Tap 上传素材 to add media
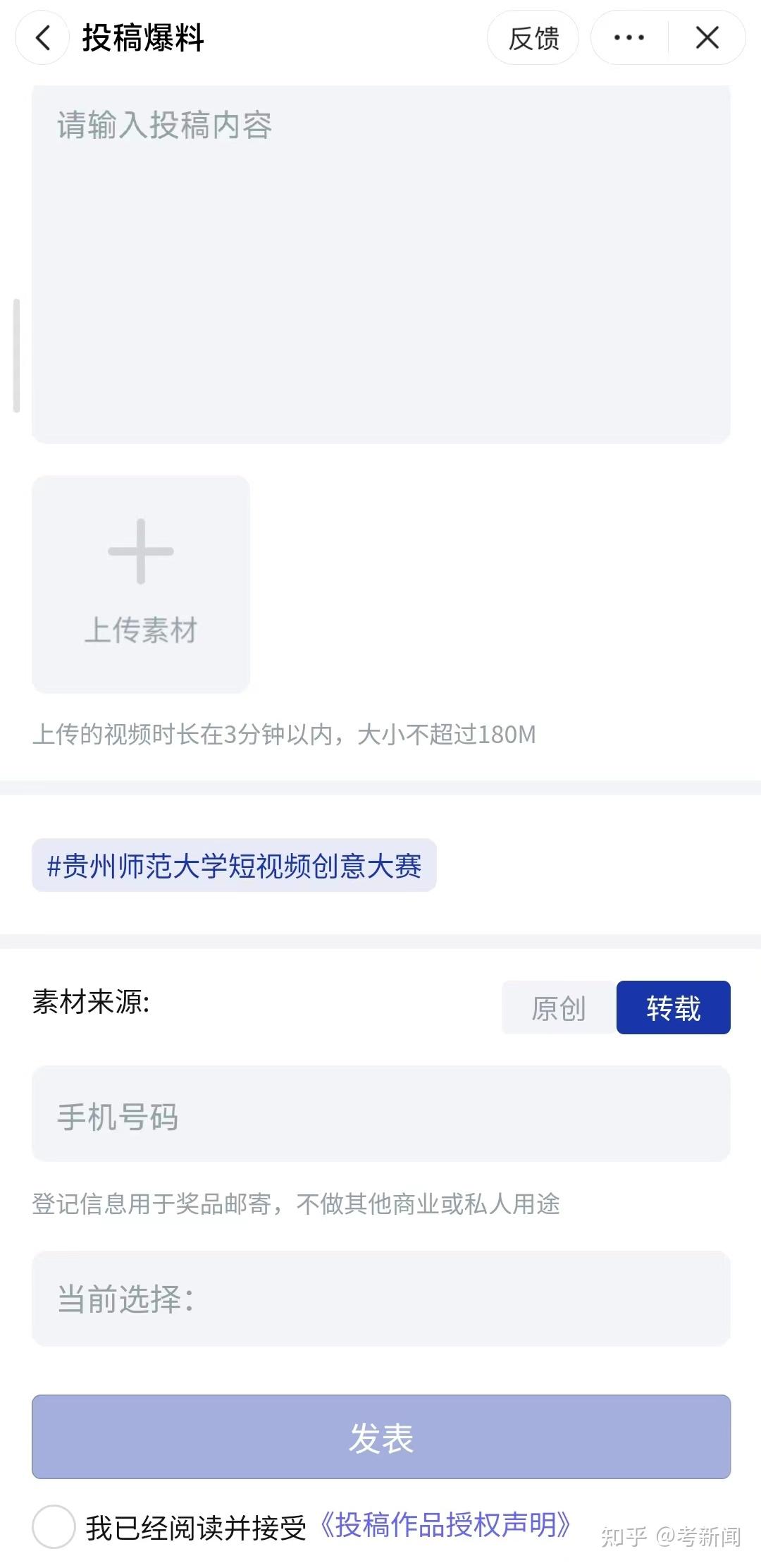Viewport: 761px width, 1568px height. [141, 584]
